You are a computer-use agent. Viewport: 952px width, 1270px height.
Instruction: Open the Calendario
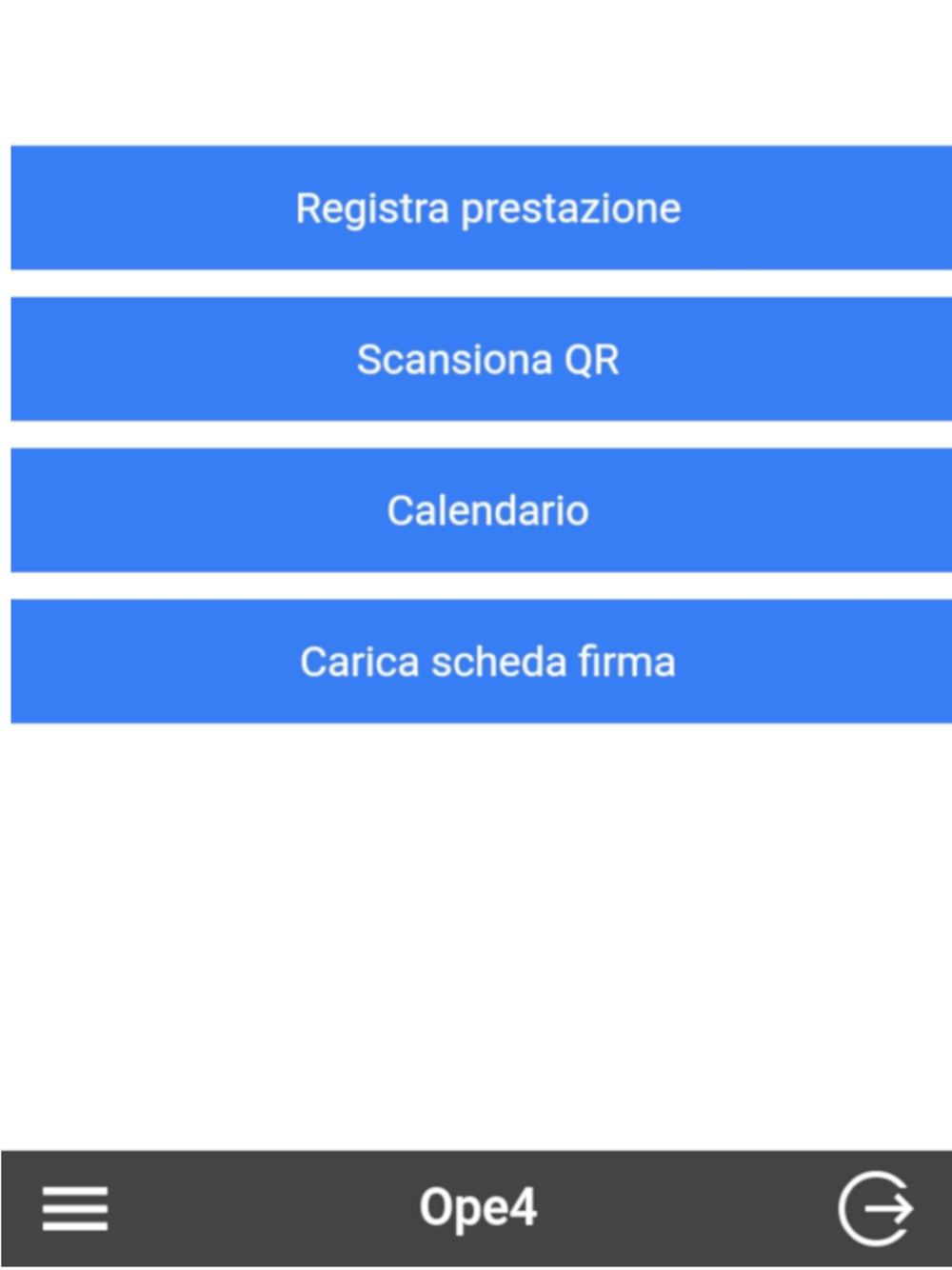[482, 510]
